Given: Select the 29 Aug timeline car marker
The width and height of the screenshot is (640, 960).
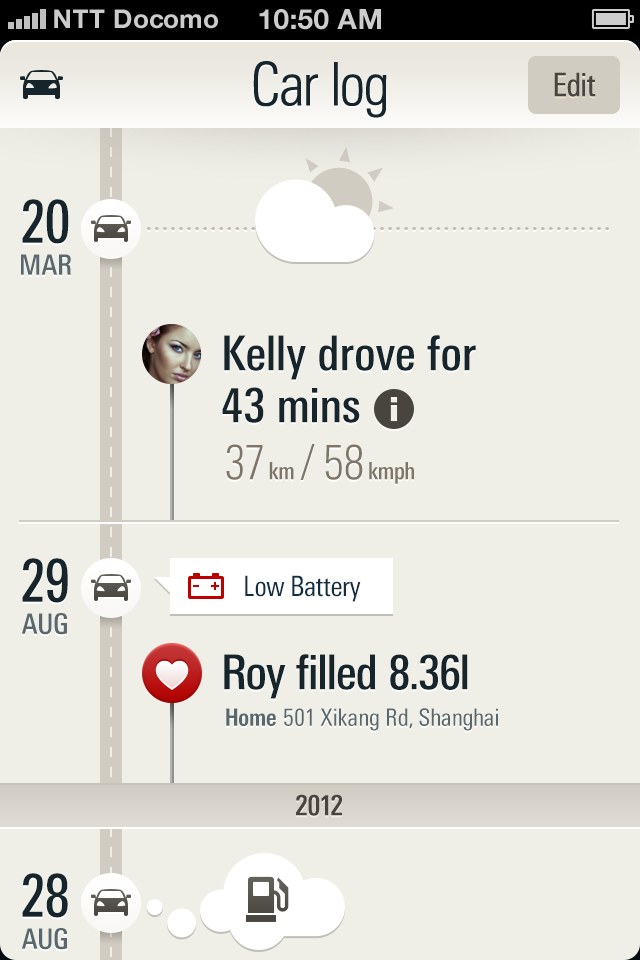Looking at the screenshot, I should [110, 587].
